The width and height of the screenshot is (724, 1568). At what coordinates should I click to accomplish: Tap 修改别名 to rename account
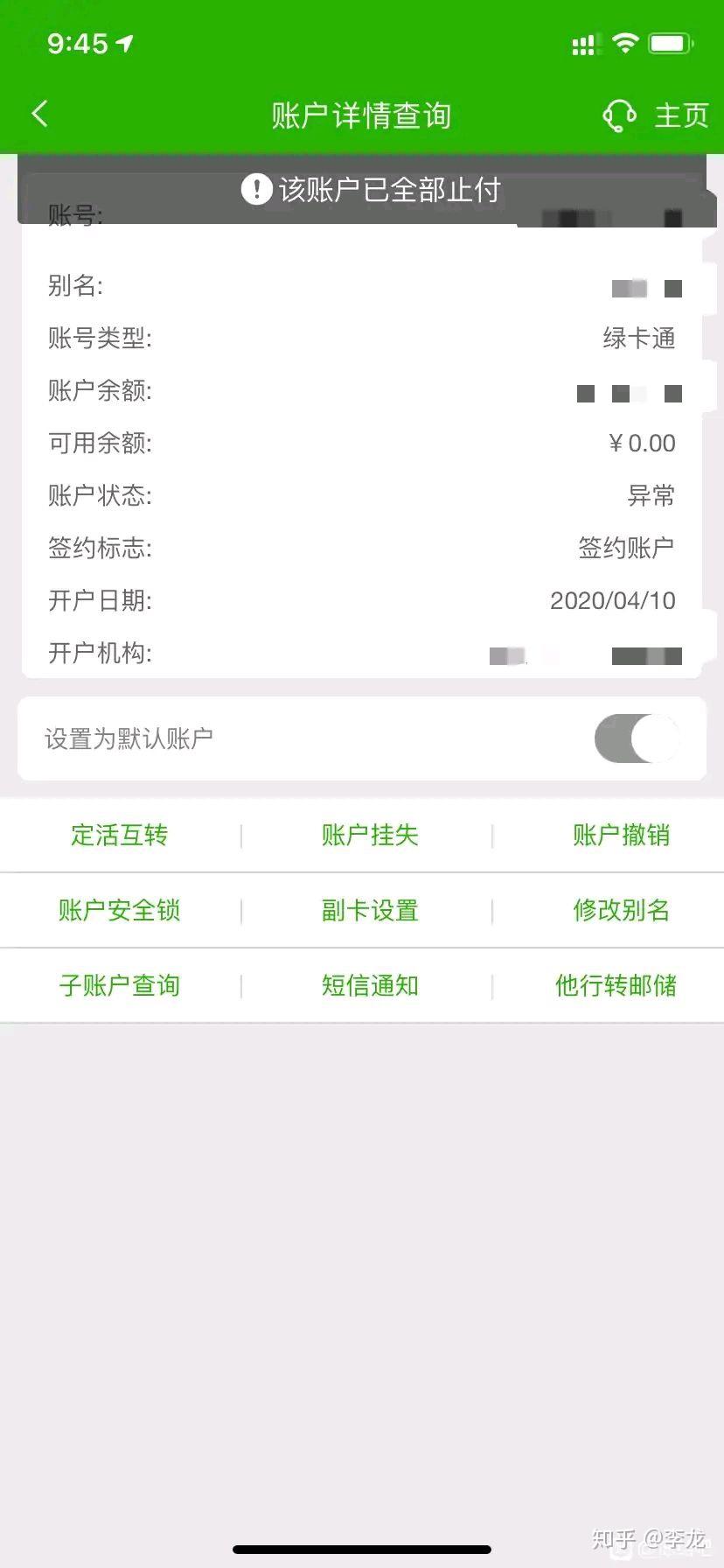click(621, 910)
